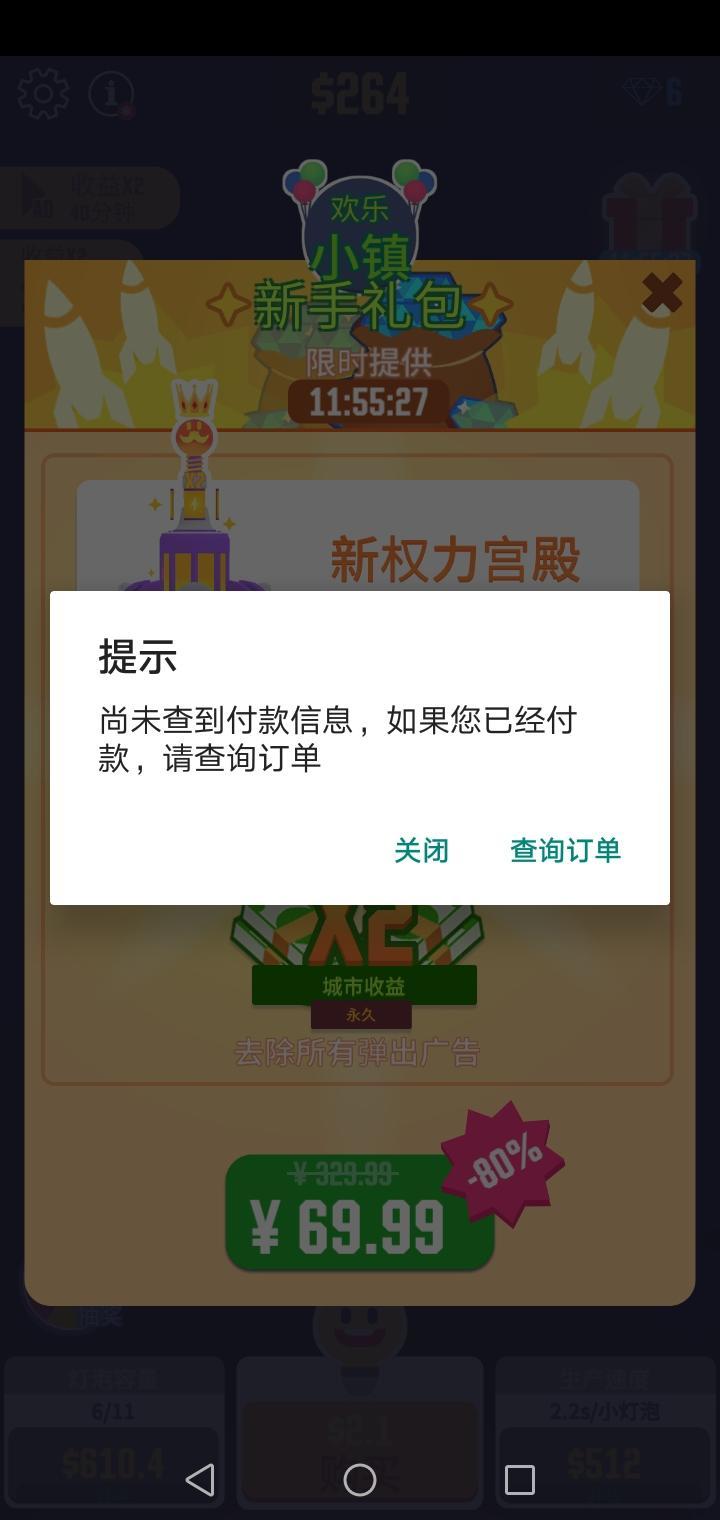Tap the info "i" icon

point(110,94)
